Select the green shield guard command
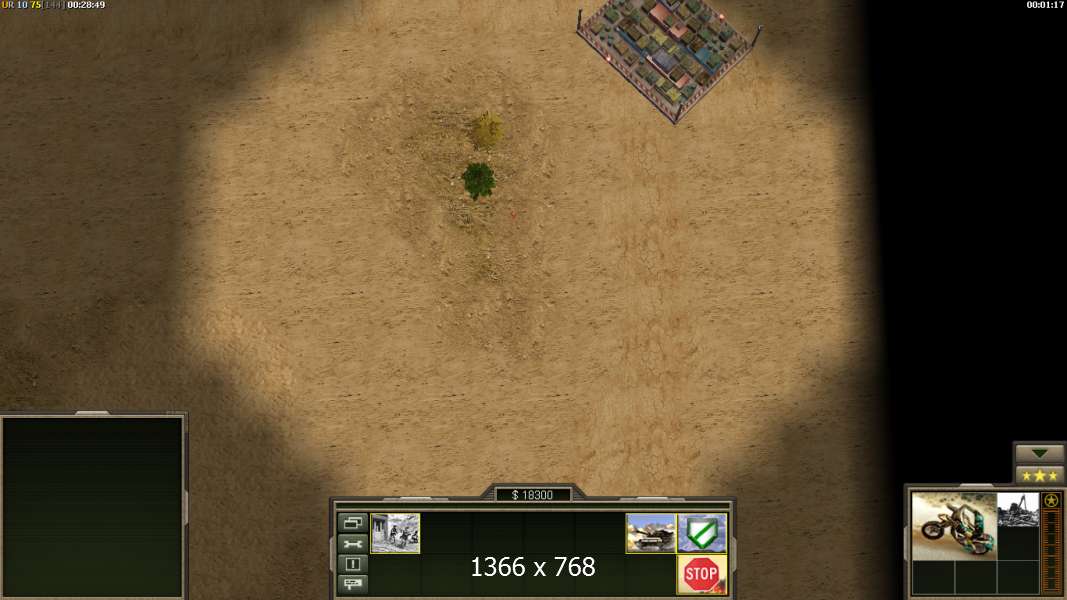Screen dimensions: 1067x600 [x=701, y=533]
